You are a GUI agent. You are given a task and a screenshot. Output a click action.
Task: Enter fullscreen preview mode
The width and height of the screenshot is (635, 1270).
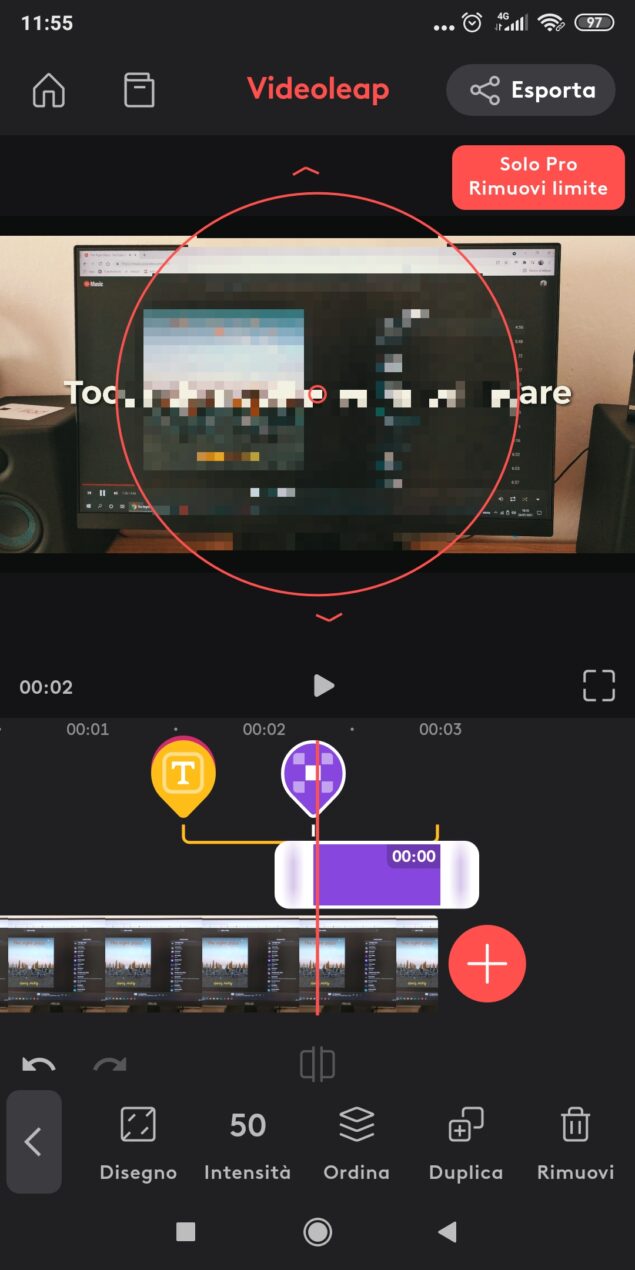(598, 686)
